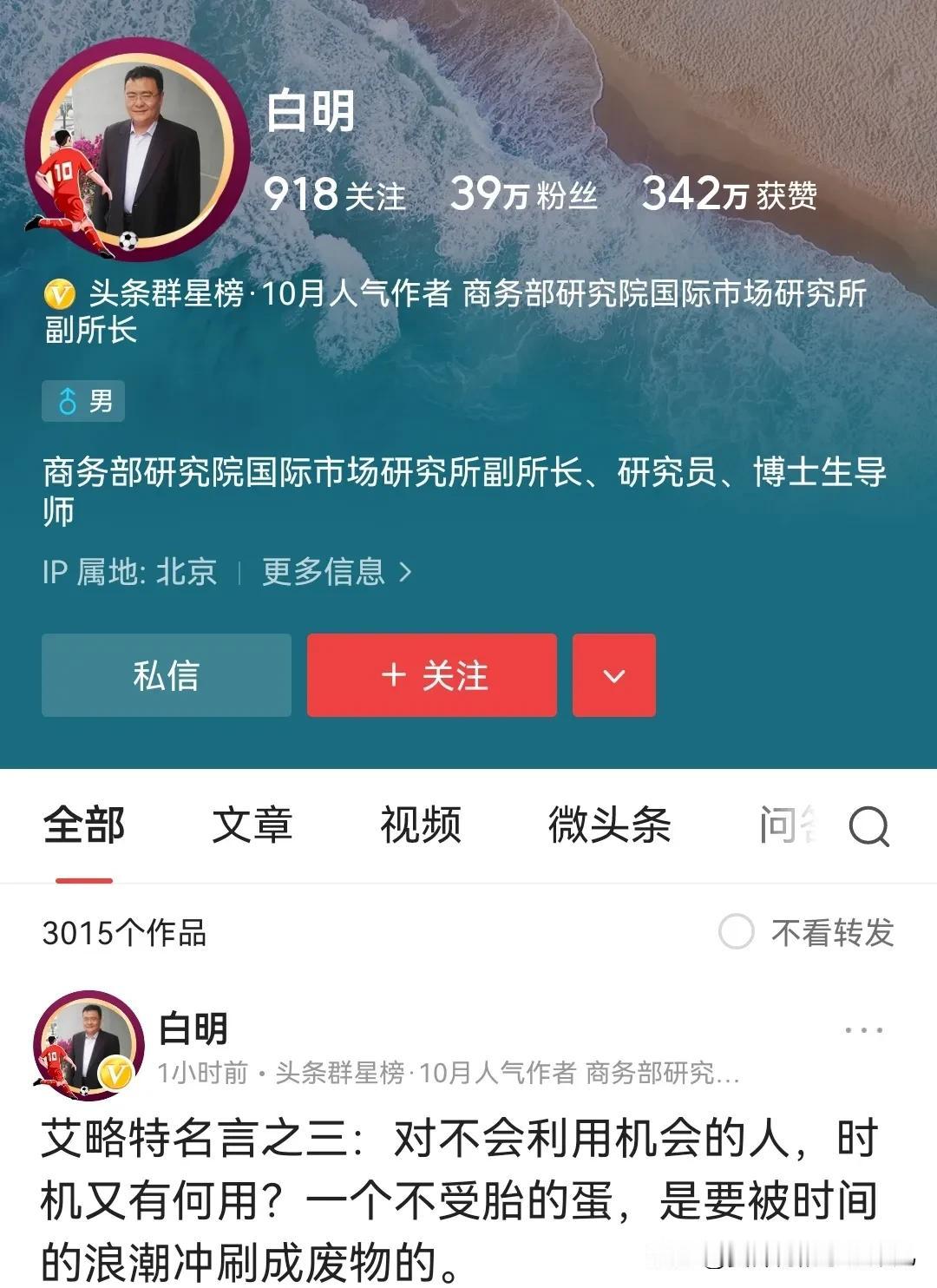Screen dimensions: 937x1288
Task: Click the red 关注 follow button
Action: coord(431,675)
